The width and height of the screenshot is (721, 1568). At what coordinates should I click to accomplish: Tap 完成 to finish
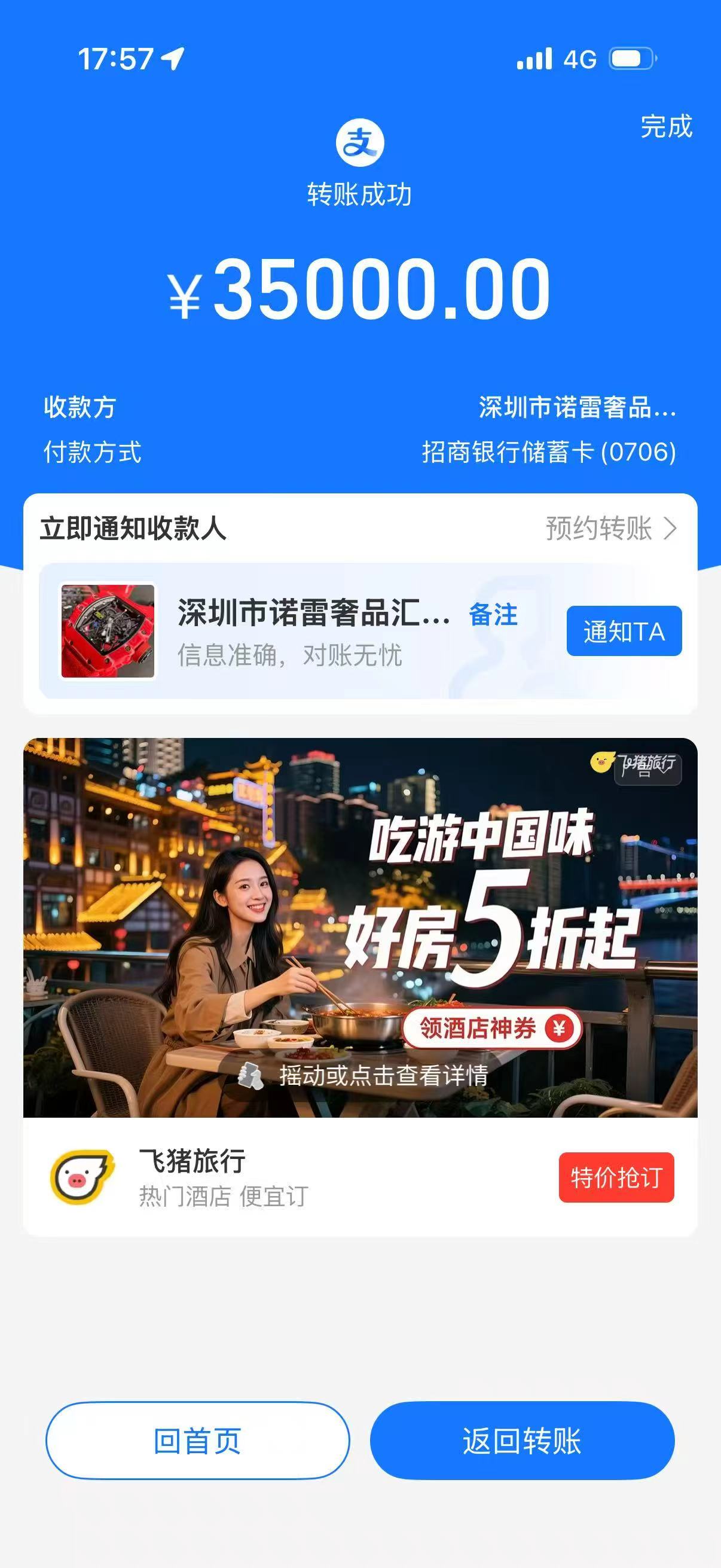[x=665, y=127]
